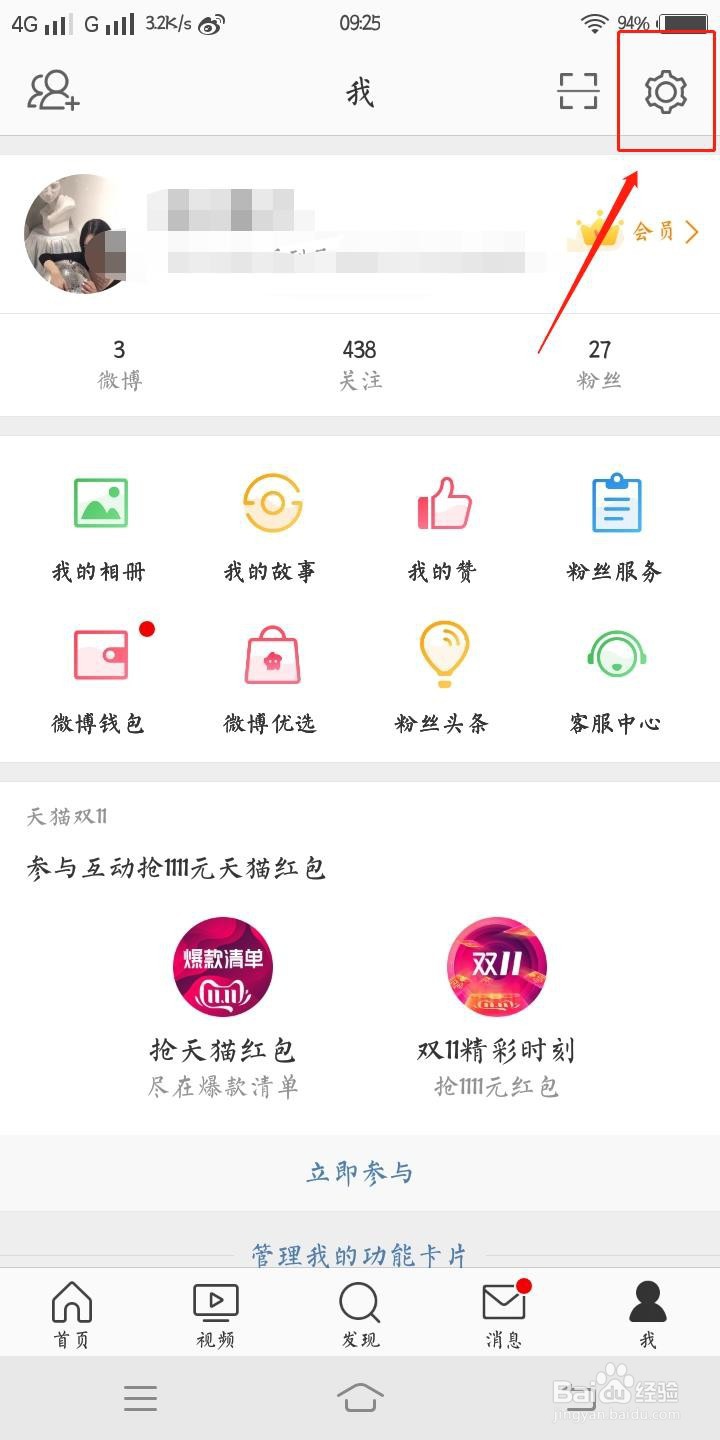Open 管理我的功能卡片
720x1440 pixels.
coord(359,1254)
